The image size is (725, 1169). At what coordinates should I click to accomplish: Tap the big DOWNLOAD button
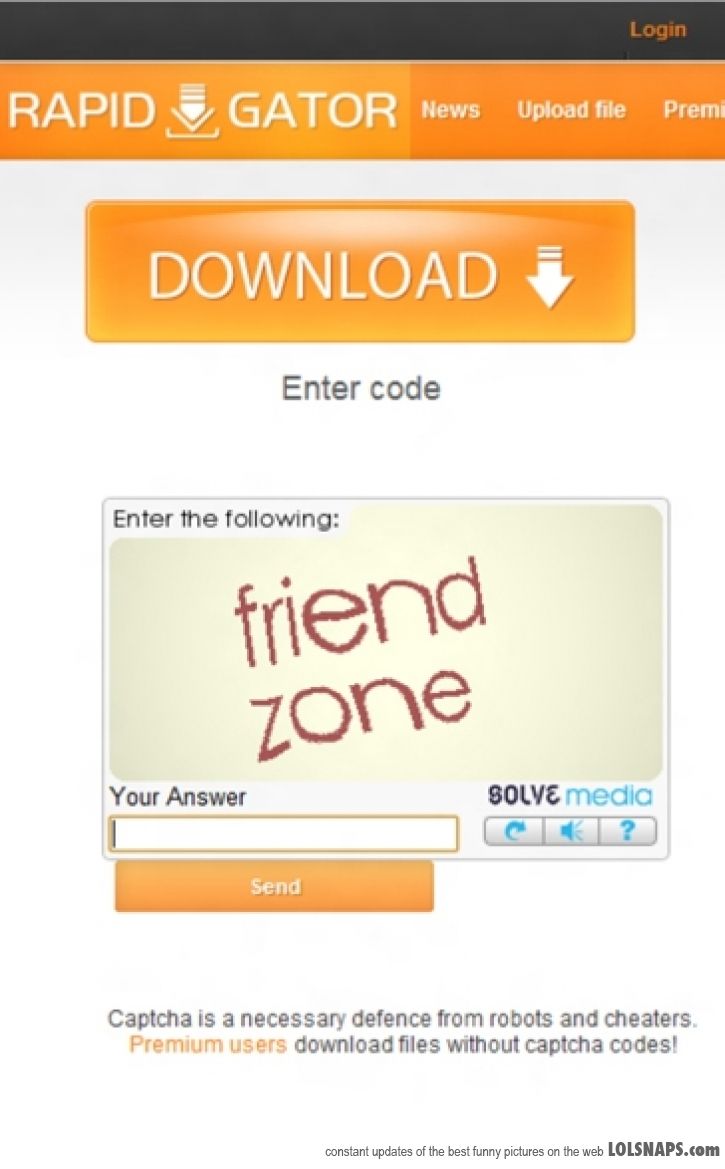tap(360, 272)
